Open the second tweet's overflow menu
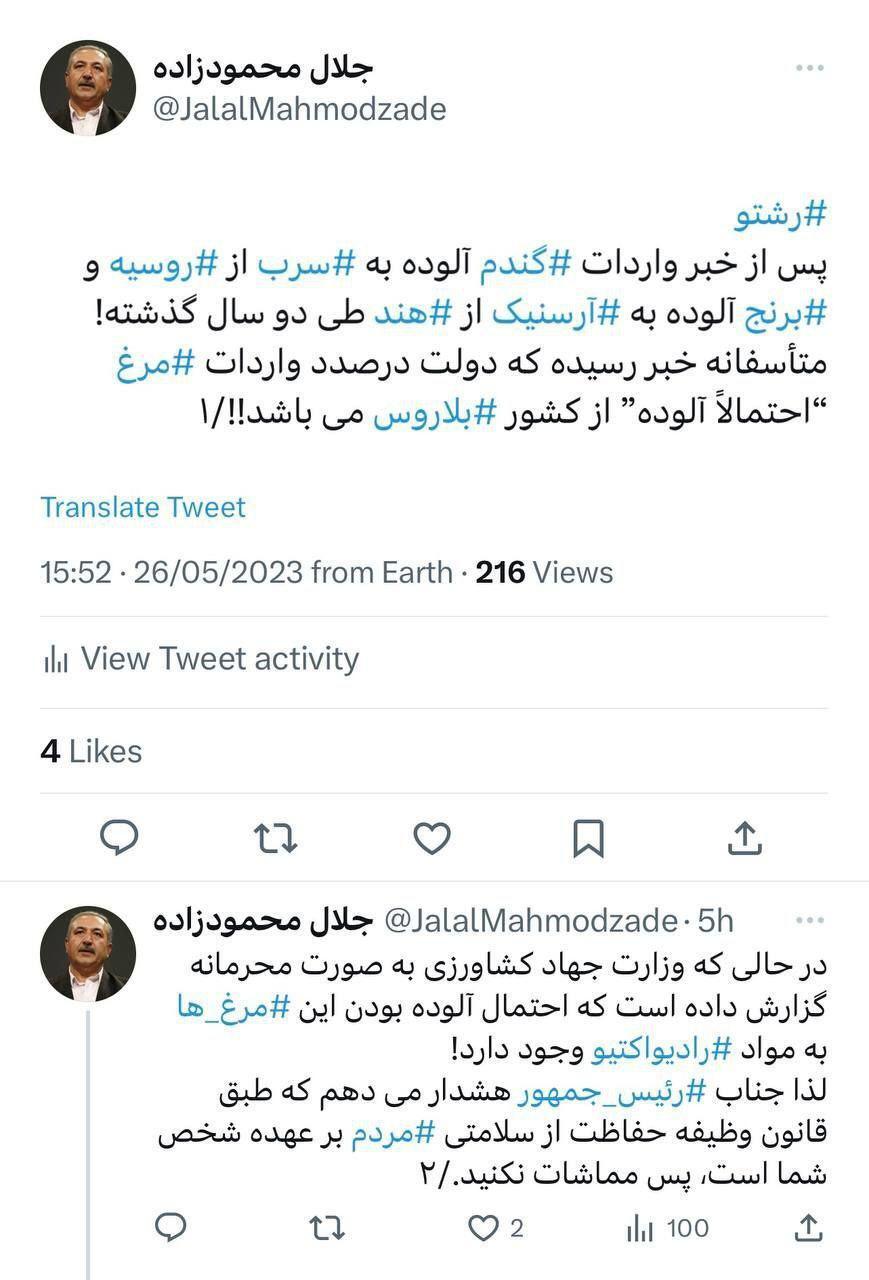 (x=809, y=920)
